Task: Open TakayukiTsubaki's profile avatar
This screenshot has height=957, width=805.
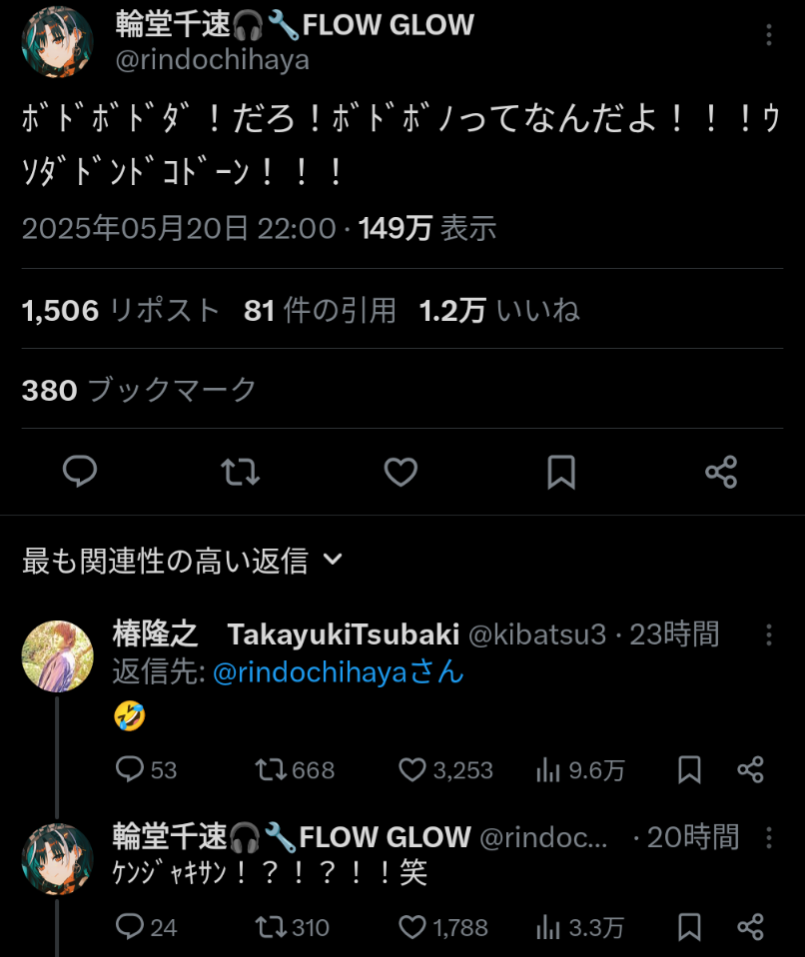Action: 57,656
